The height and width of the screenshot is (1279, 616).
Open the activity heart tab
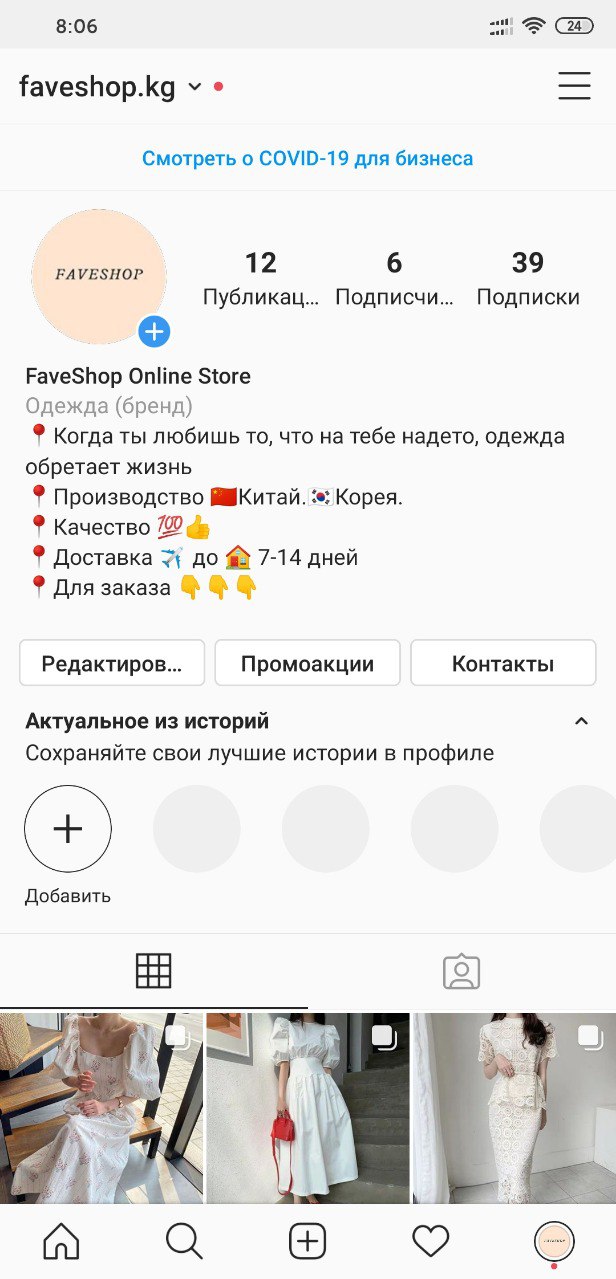[431, 1241]
